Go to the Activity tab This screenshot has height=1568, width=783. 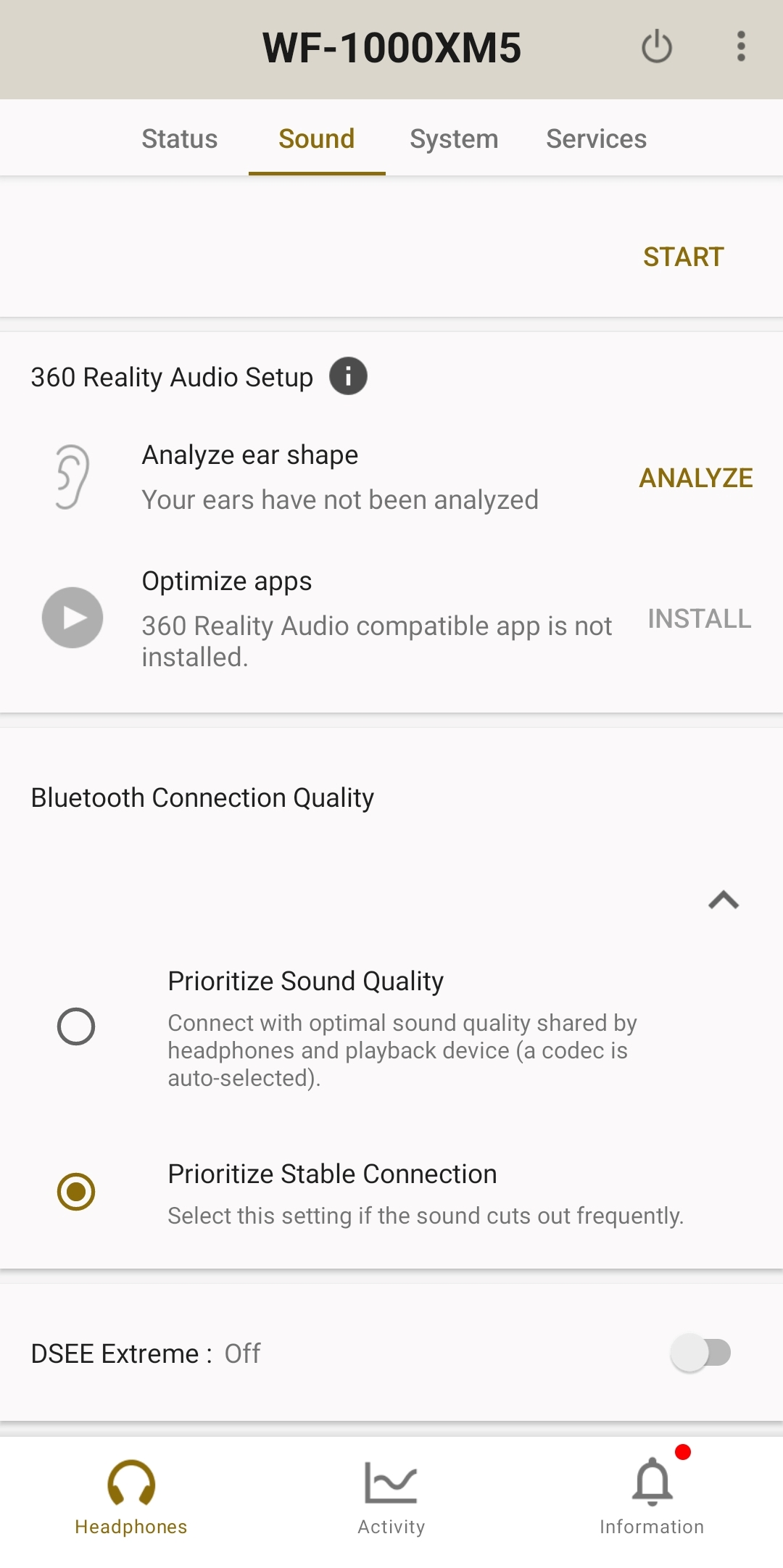(x=391, y=1496)
